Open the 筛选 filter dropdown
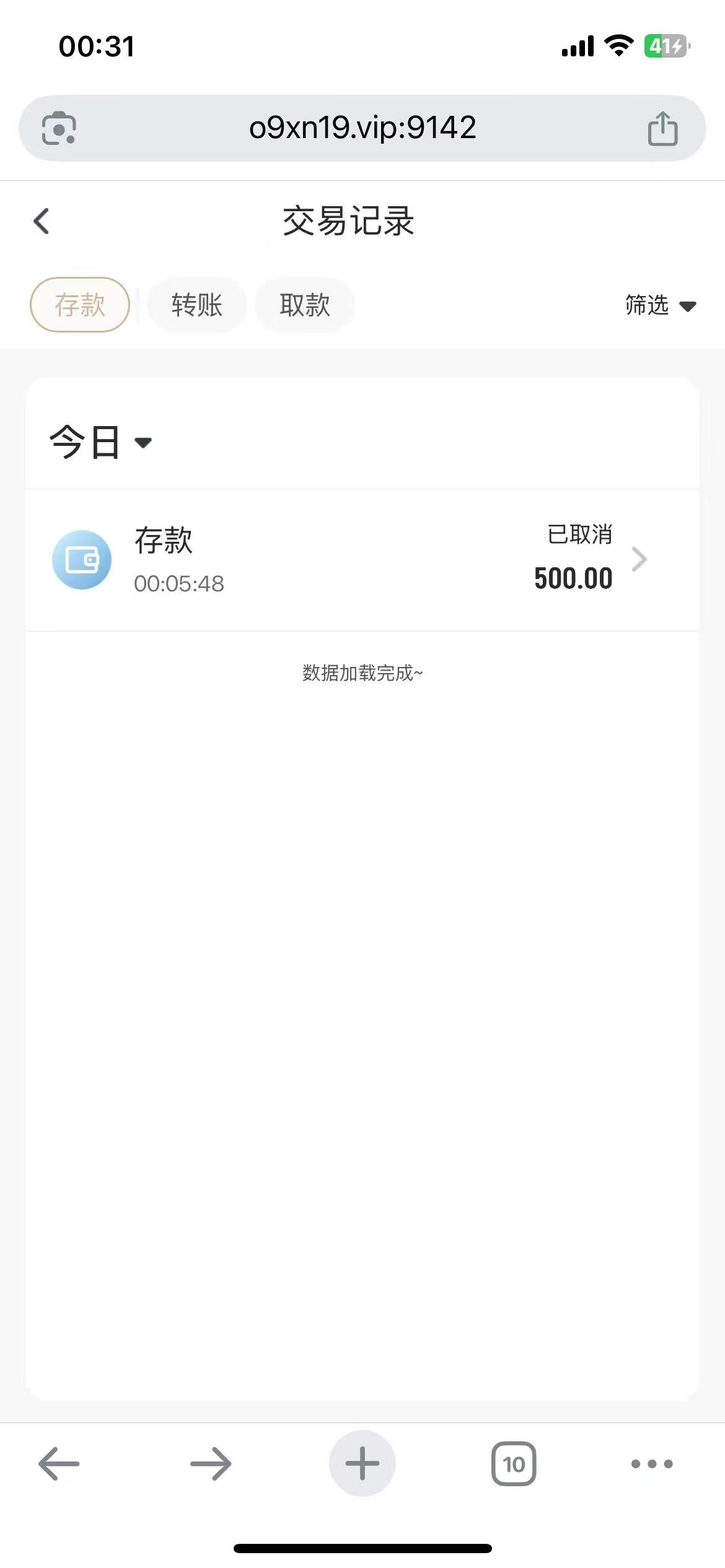 click(x=661, y=305)
